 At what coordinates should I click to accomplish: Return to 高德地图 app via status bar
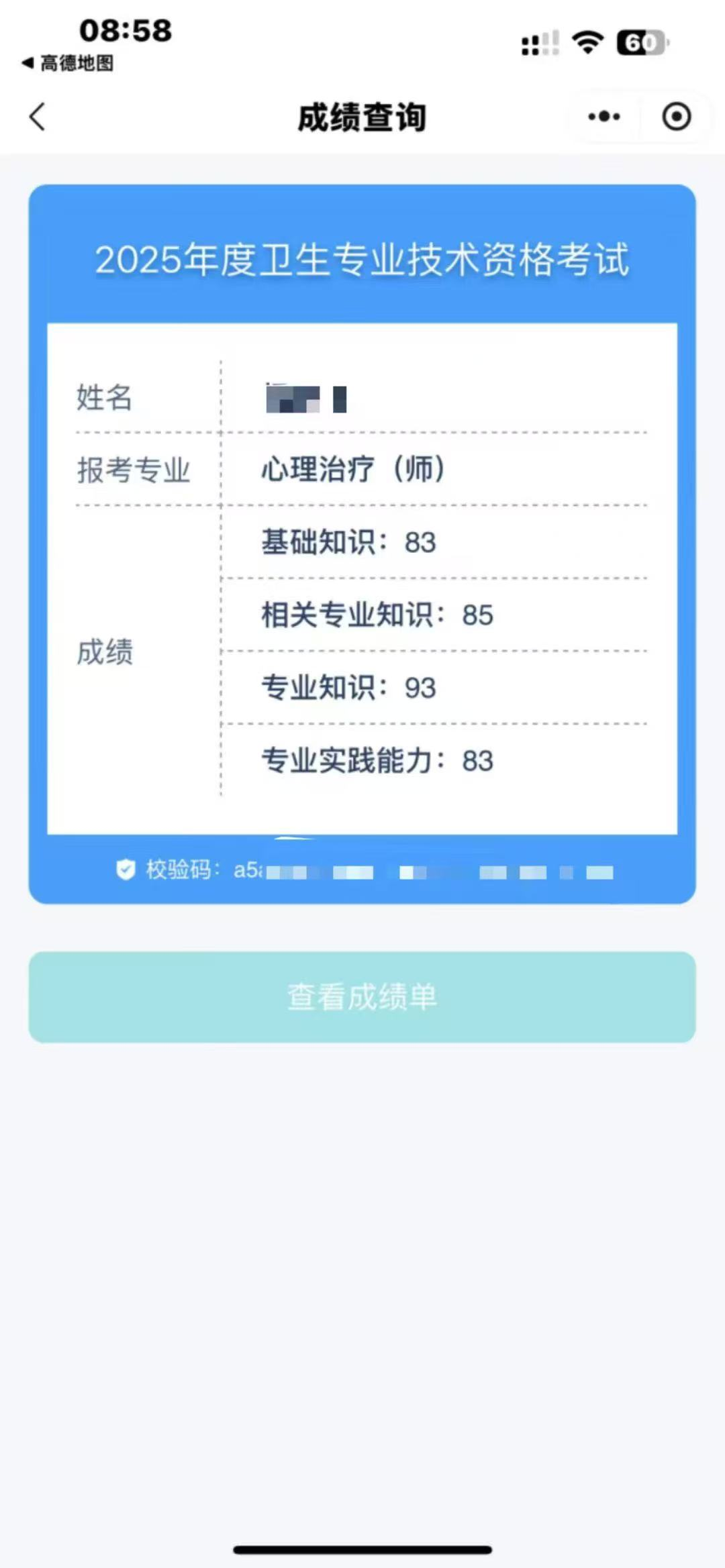tap(68, 63)
